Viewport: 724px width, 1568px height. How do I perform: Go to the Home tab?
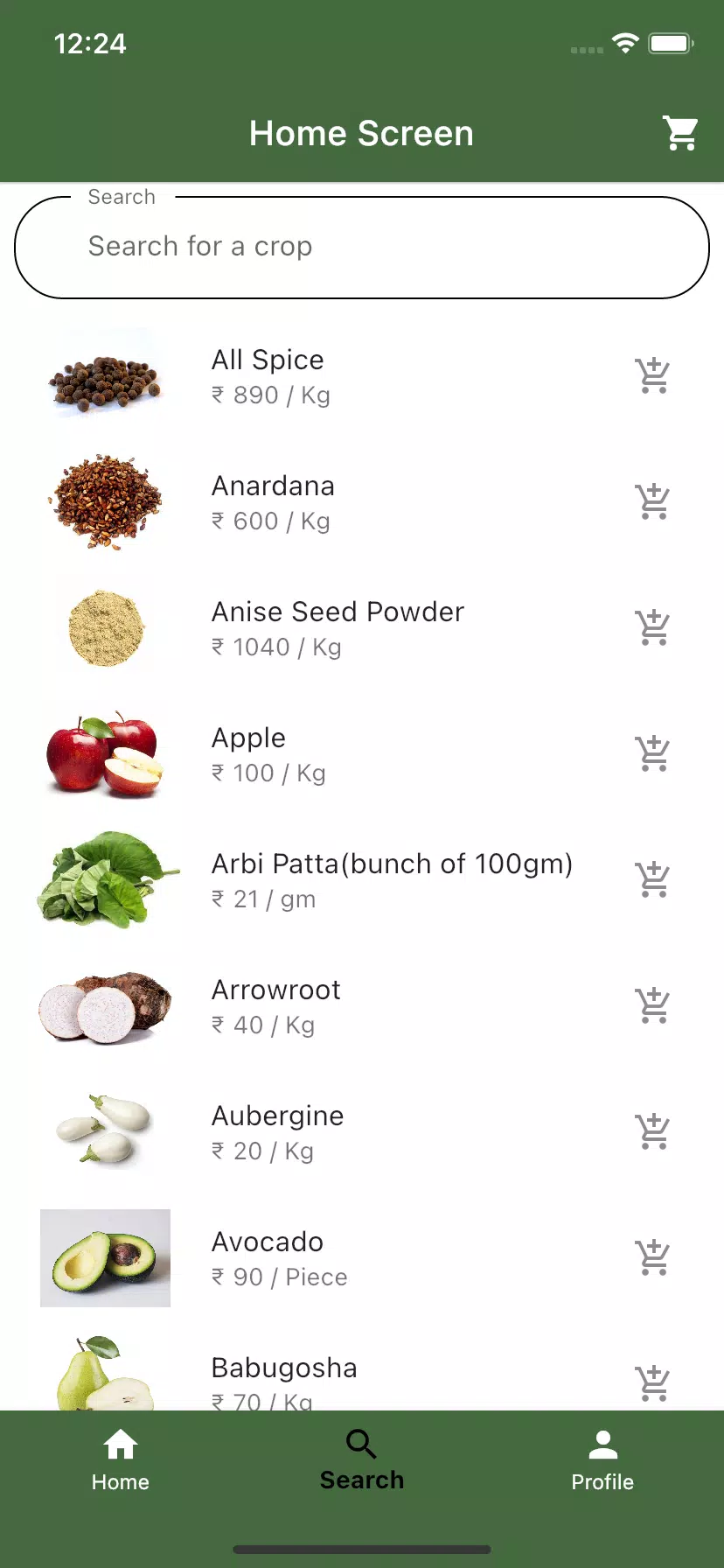pyautogui.click(x=121, y=1461)
